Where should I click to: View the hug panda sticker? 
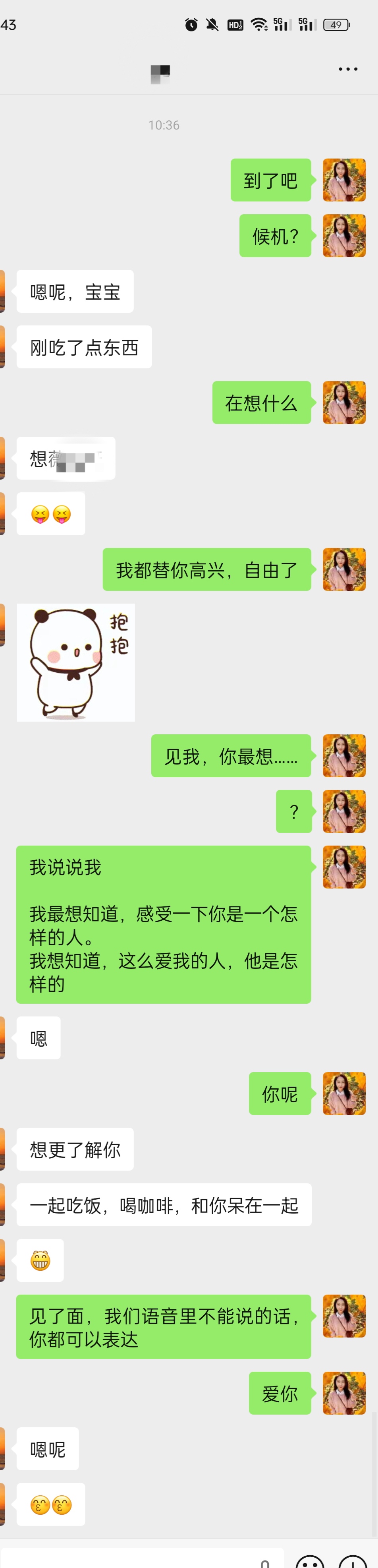(x=75, y=662)
